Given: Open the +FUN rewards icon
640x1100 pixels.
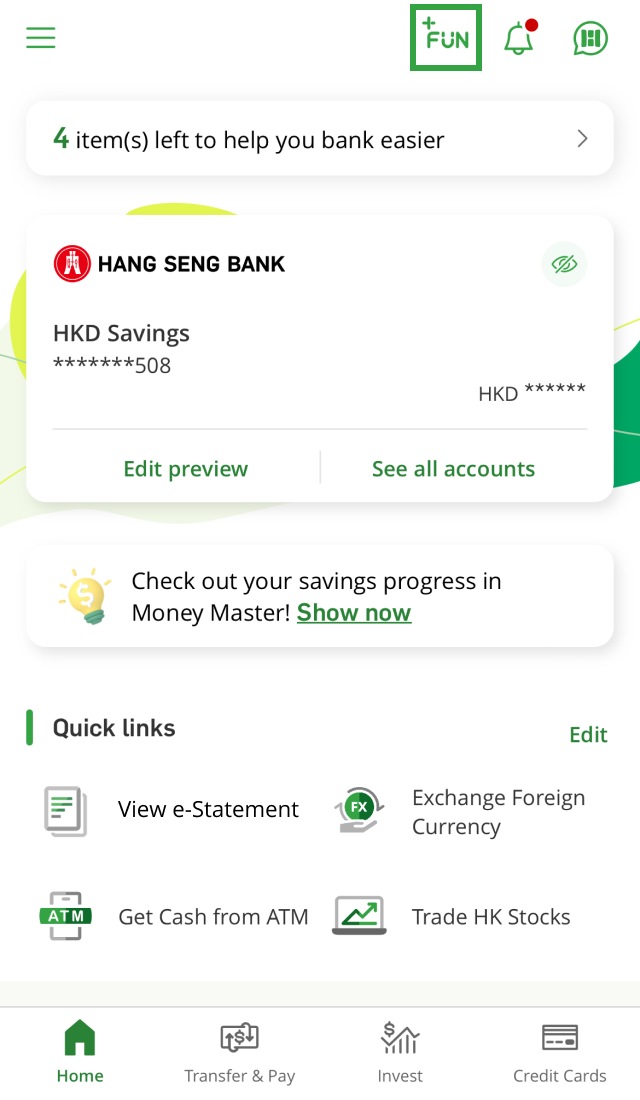Looking at the screenshot, I should [x=446, y=38].
